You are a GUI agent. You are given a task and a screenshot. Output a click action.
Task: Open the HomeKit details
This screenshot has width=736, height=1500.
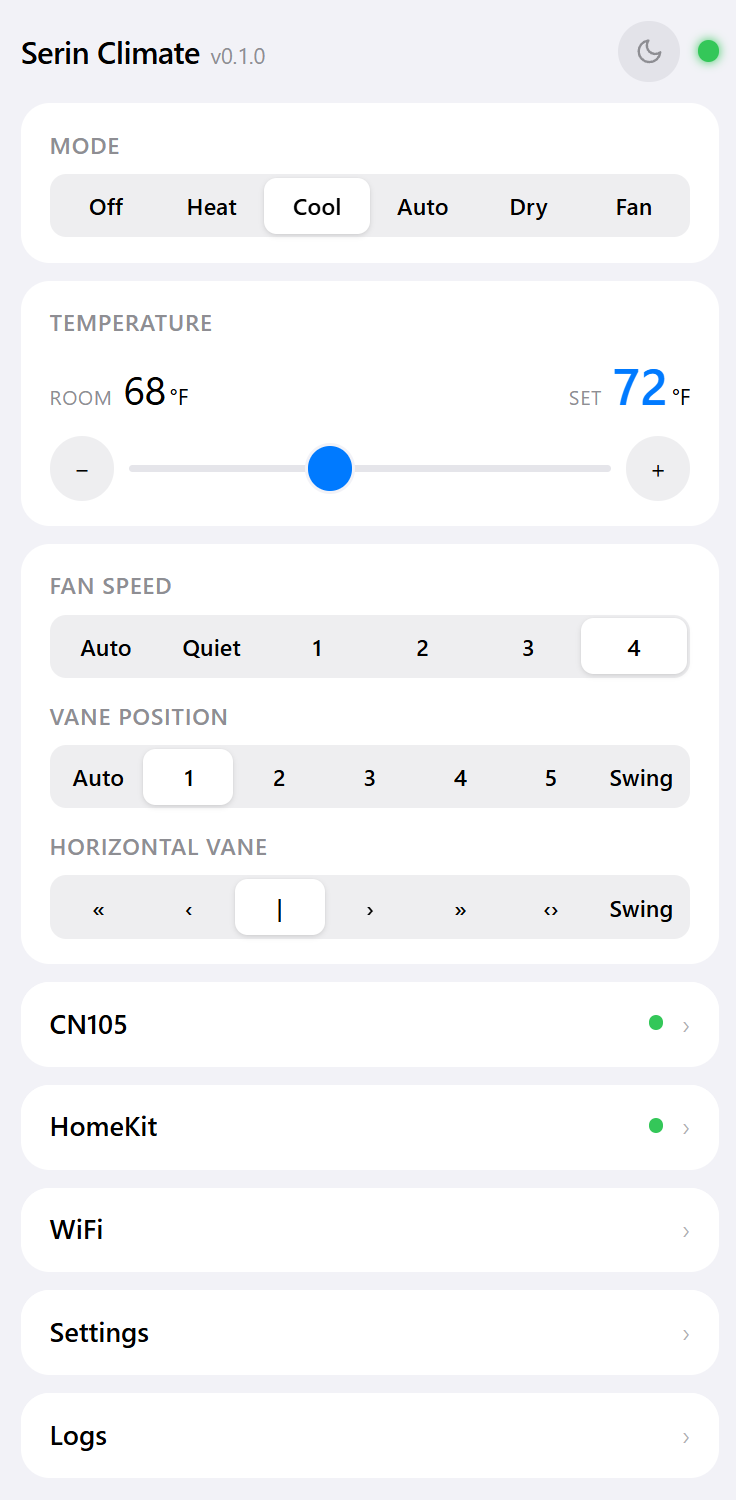click(x=369, y=1126)
